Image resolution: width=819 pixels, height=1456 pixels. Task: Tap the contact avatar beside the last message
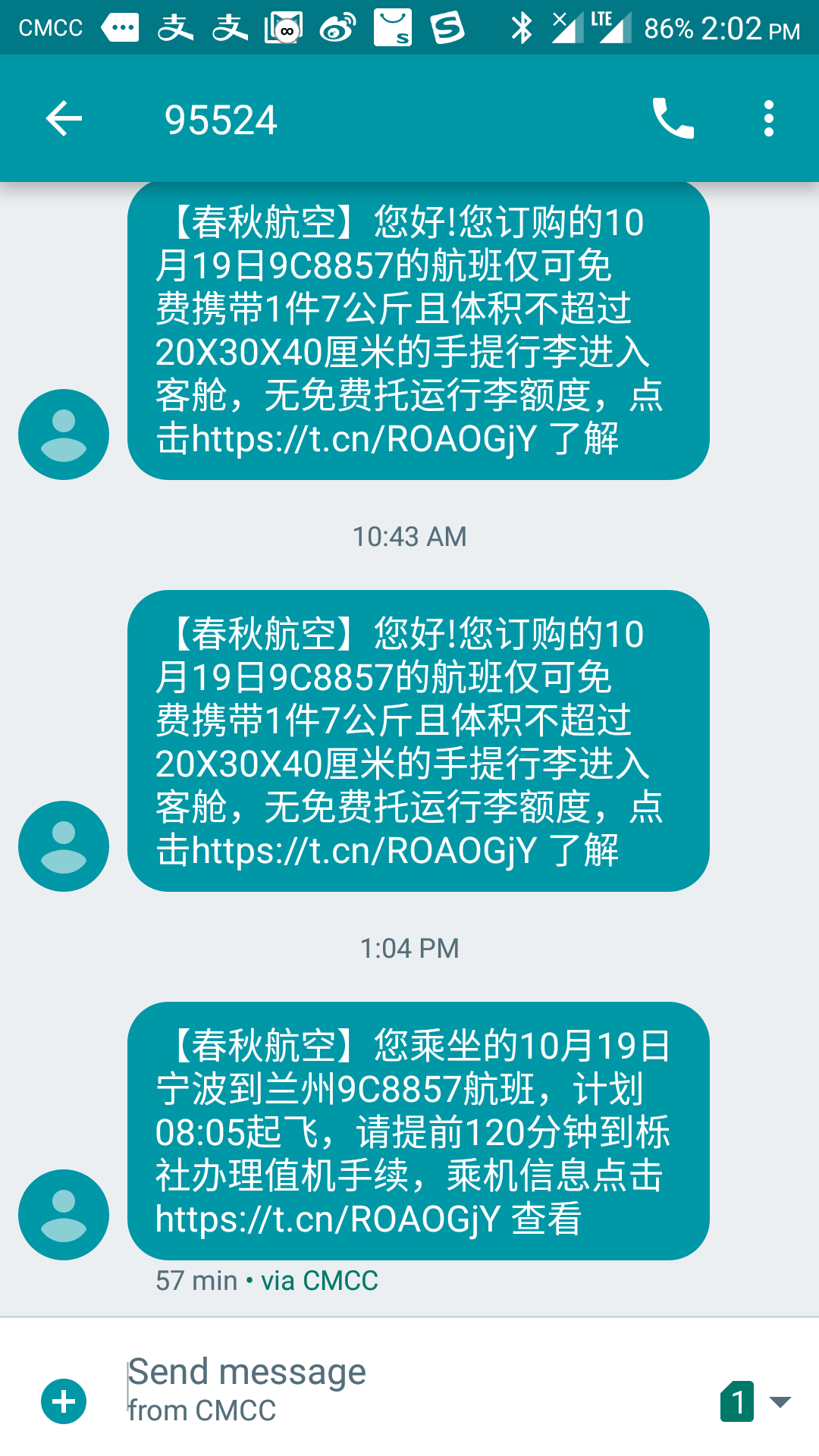(64, 1215)
